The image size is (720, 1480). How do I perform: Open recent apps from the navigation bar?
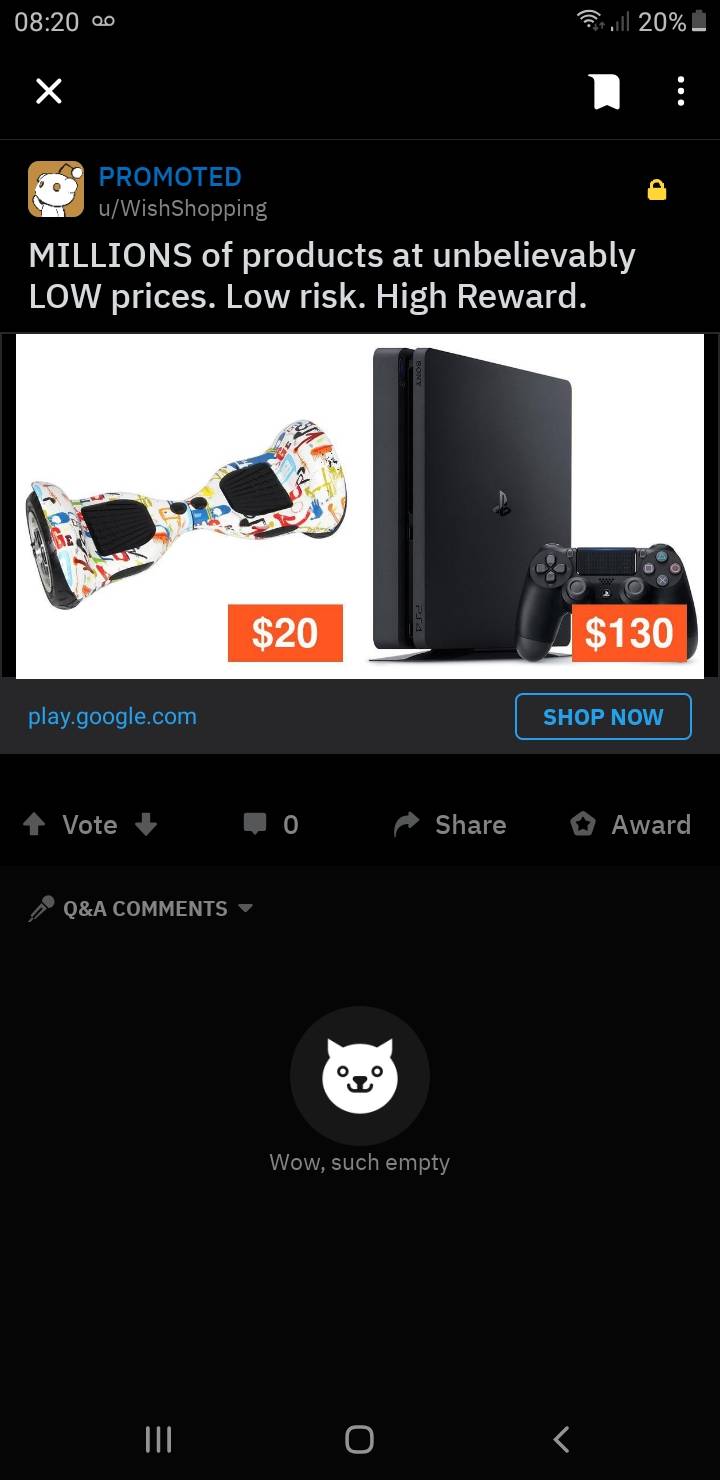pyautogui.click(x=158, y=1438)
